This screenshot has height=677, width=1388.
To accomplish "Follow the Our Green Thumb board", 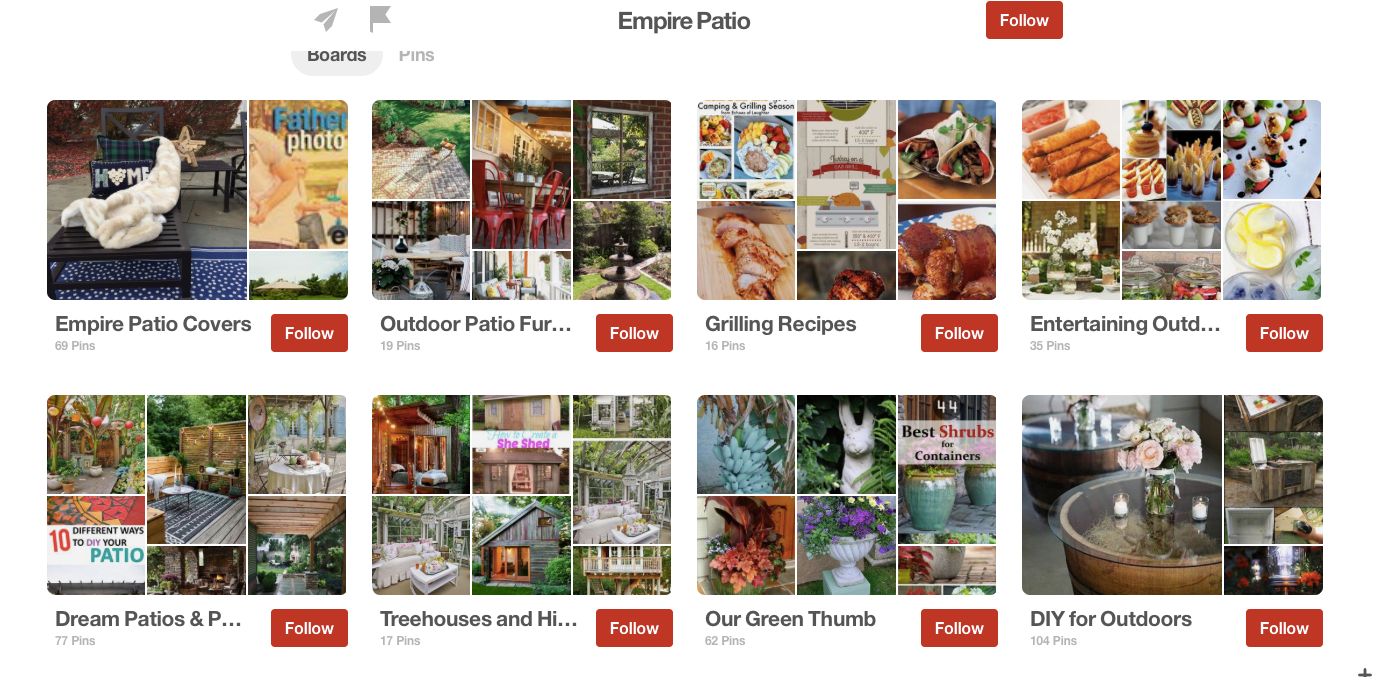I will (x=959, y=628).
